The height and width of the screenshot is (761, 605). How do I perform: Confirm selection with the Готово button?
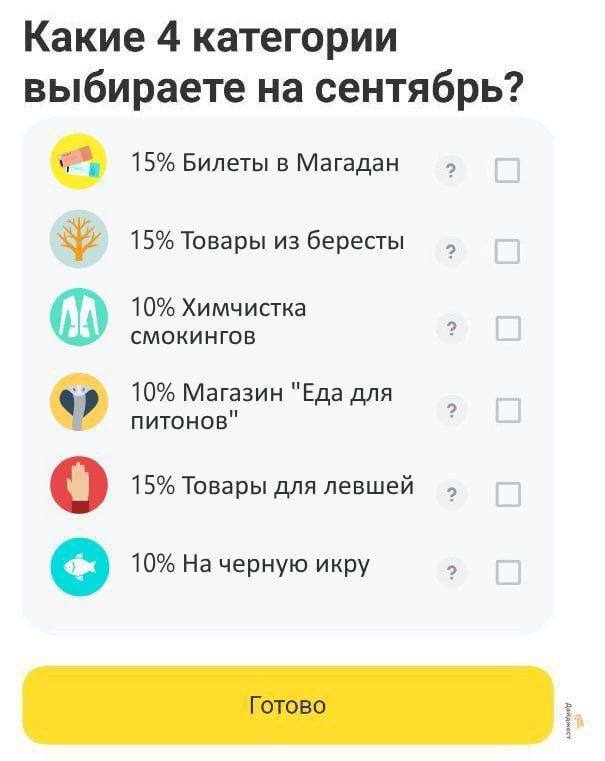[287, 705]
